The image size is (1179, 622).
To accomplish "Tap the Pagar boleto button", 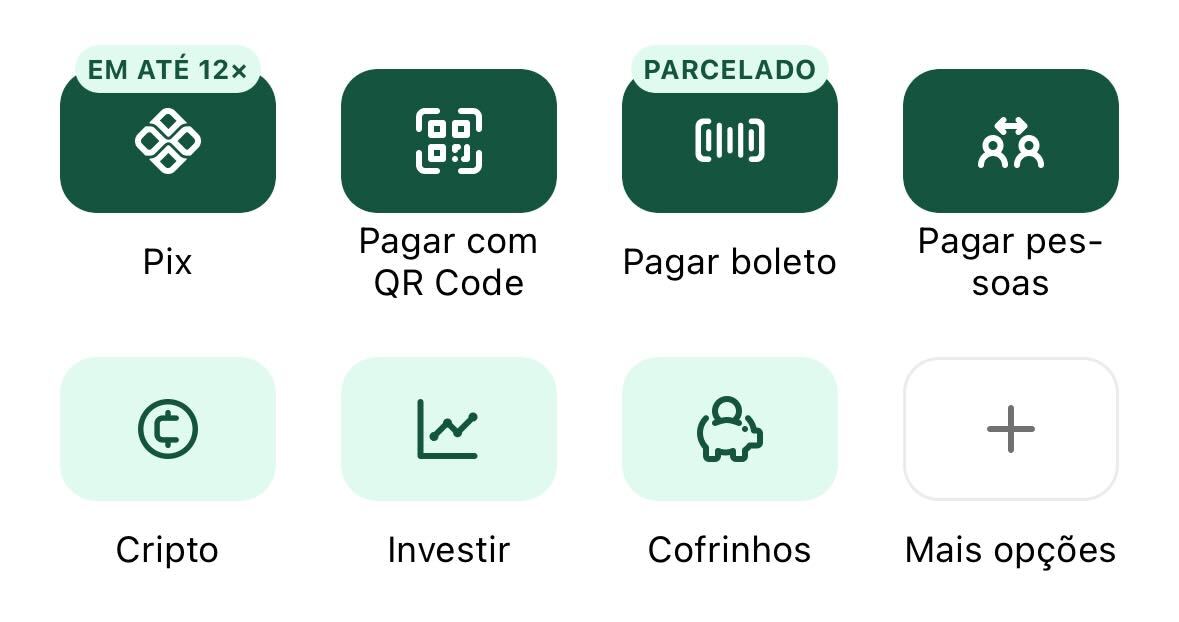I will (730, 141).
